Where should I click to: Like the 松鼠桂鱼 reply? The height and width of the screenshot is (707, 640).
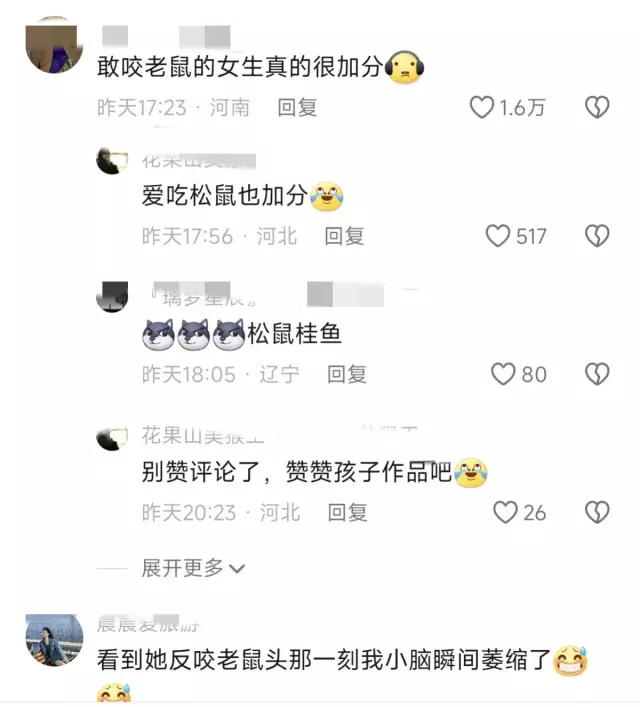point(503,374)
